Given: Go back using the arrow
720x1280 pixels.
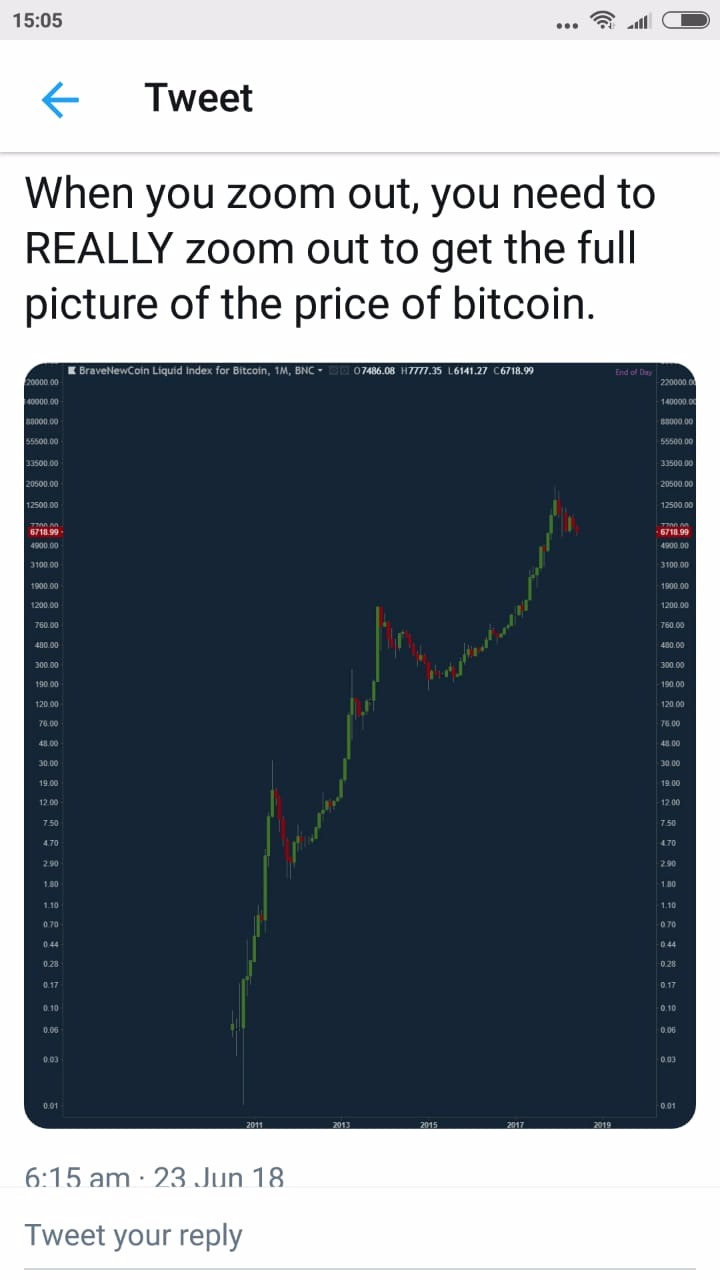Looking at the screenshot, I should 60,99.
